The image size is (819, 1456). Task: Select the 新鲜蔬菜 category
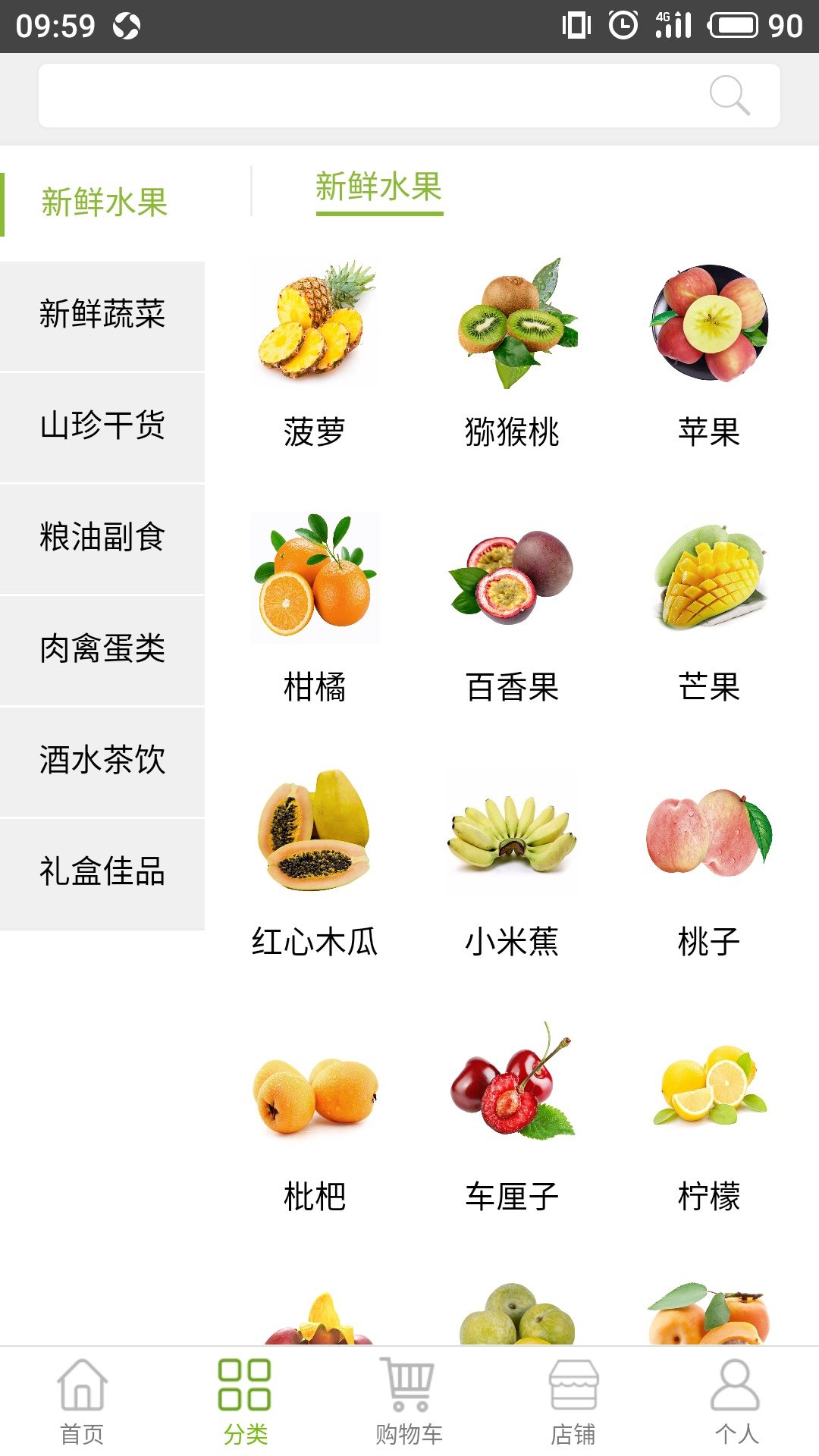pyautogui.click(x=102, y=315)
